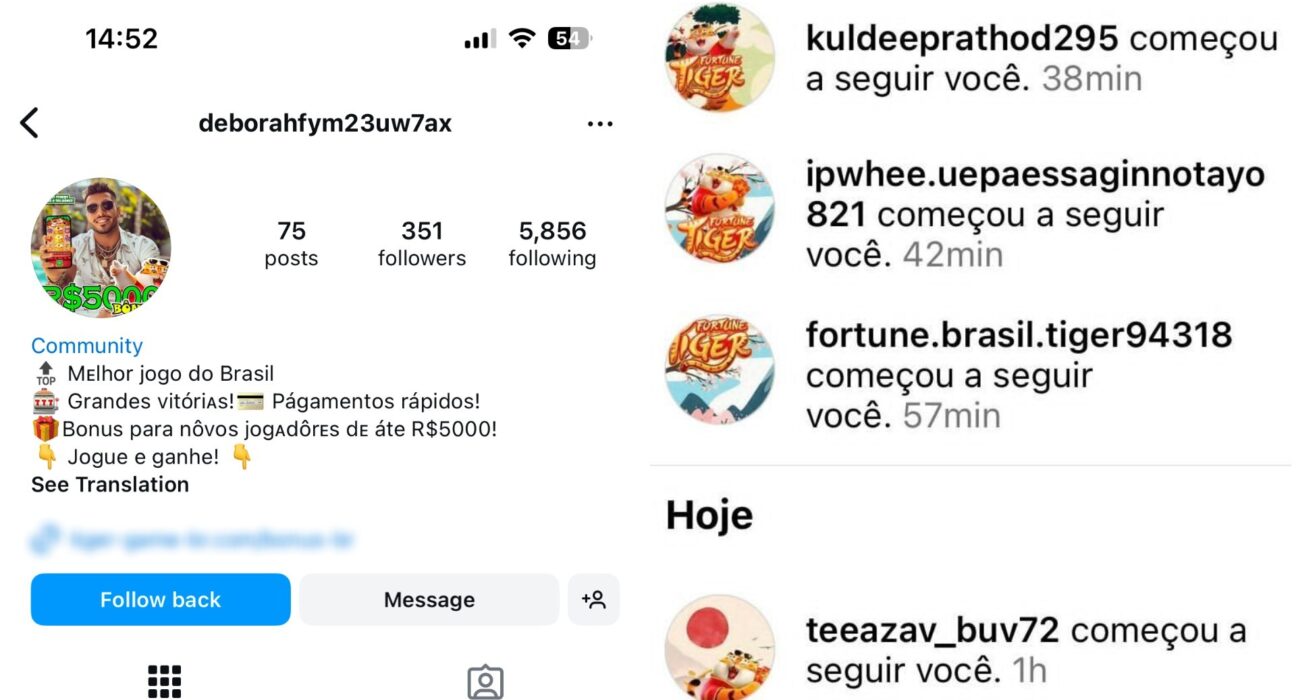Viewport: 1296px width, 700px height.
Task: Open suggested accounts add-person button
Action: (x=593, y=600)
